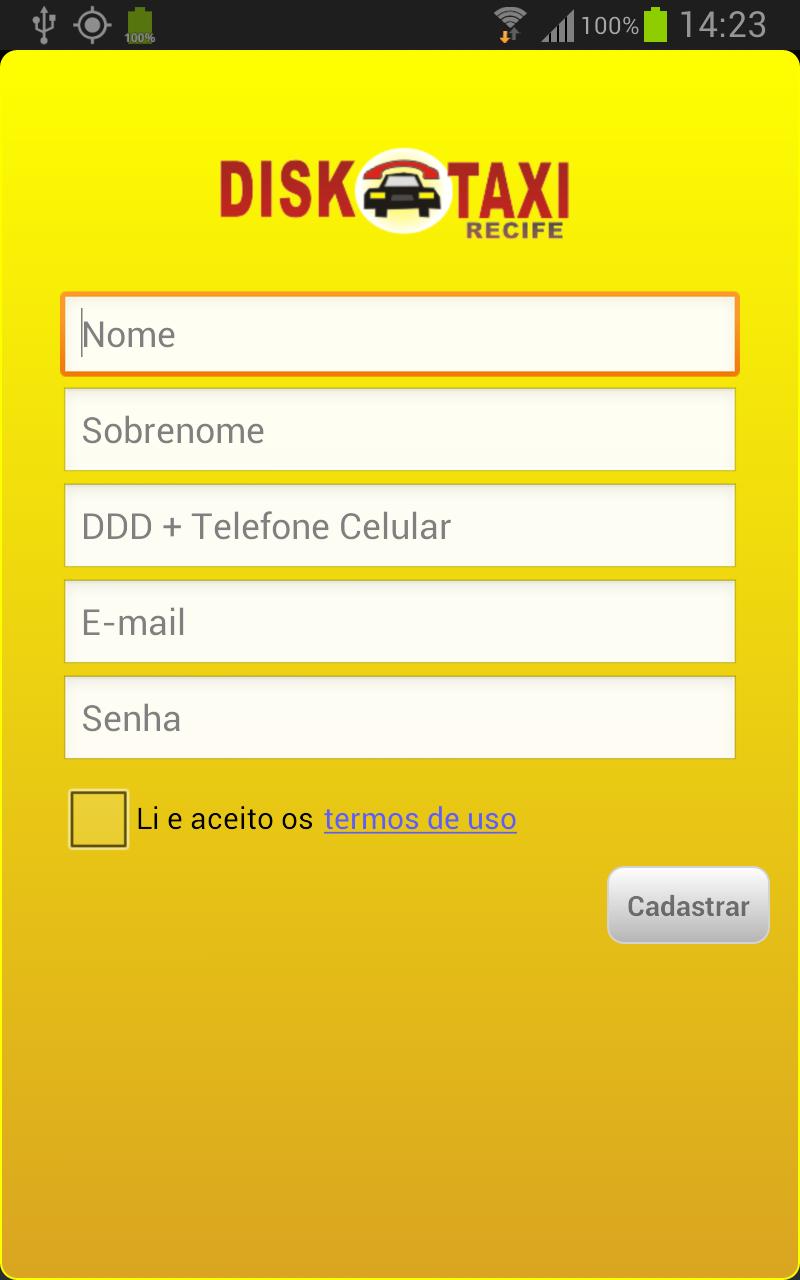Enable the terms acceptance checkbox
The image size is (800, 1280).
[97, 818]
